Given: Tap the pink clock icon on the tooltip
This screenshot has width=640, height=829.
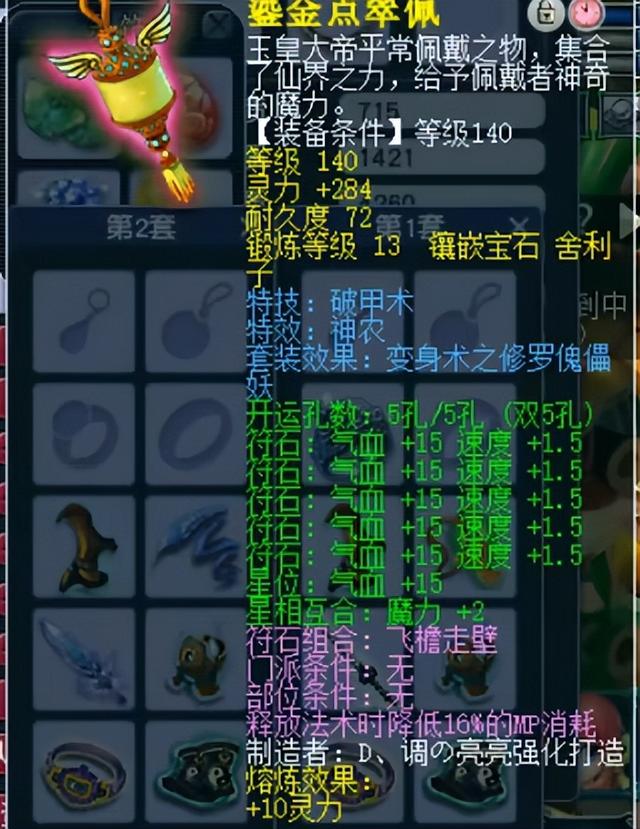Looking at the screenshot, I should (x=586, y=13).
